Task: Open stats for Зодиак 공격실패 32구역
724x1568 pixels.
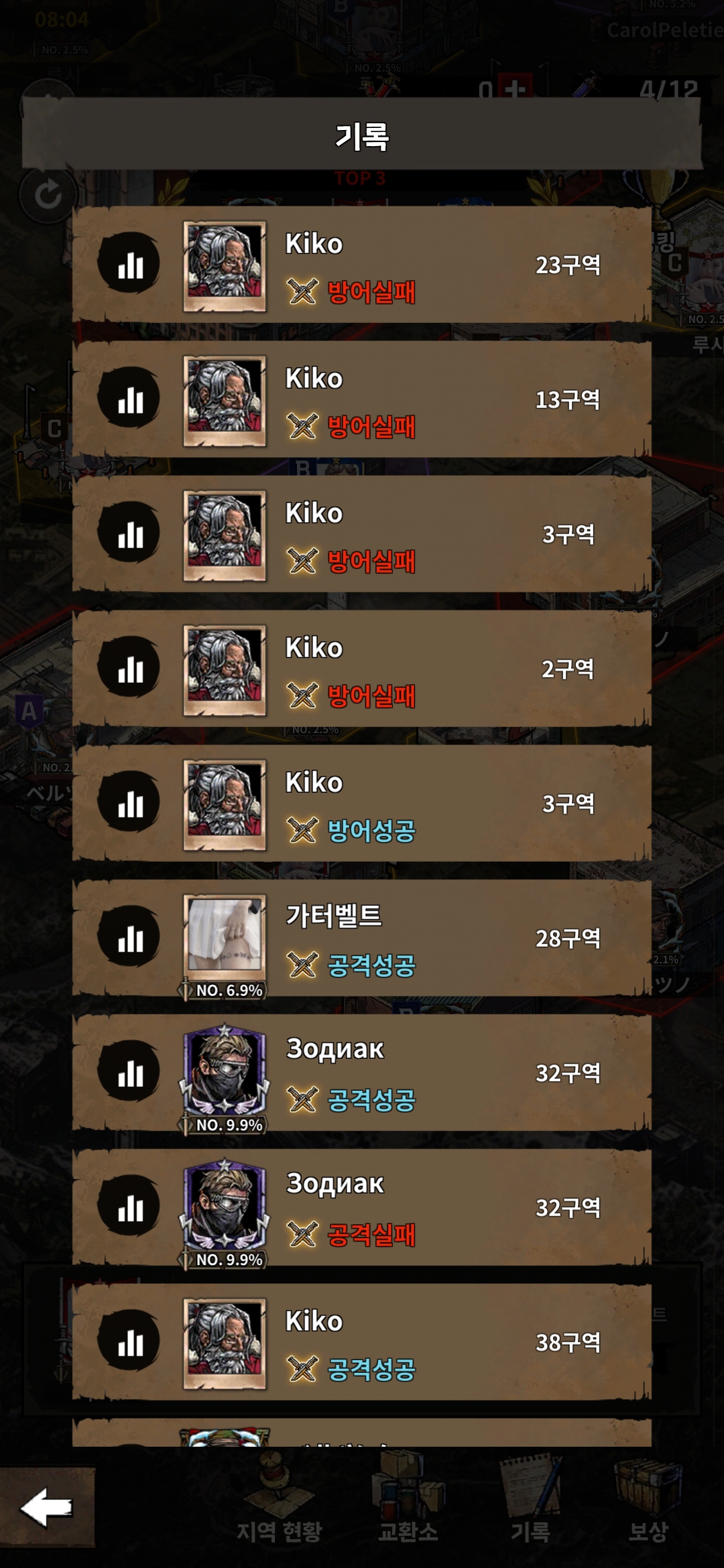Action: tap(129, 1205)
